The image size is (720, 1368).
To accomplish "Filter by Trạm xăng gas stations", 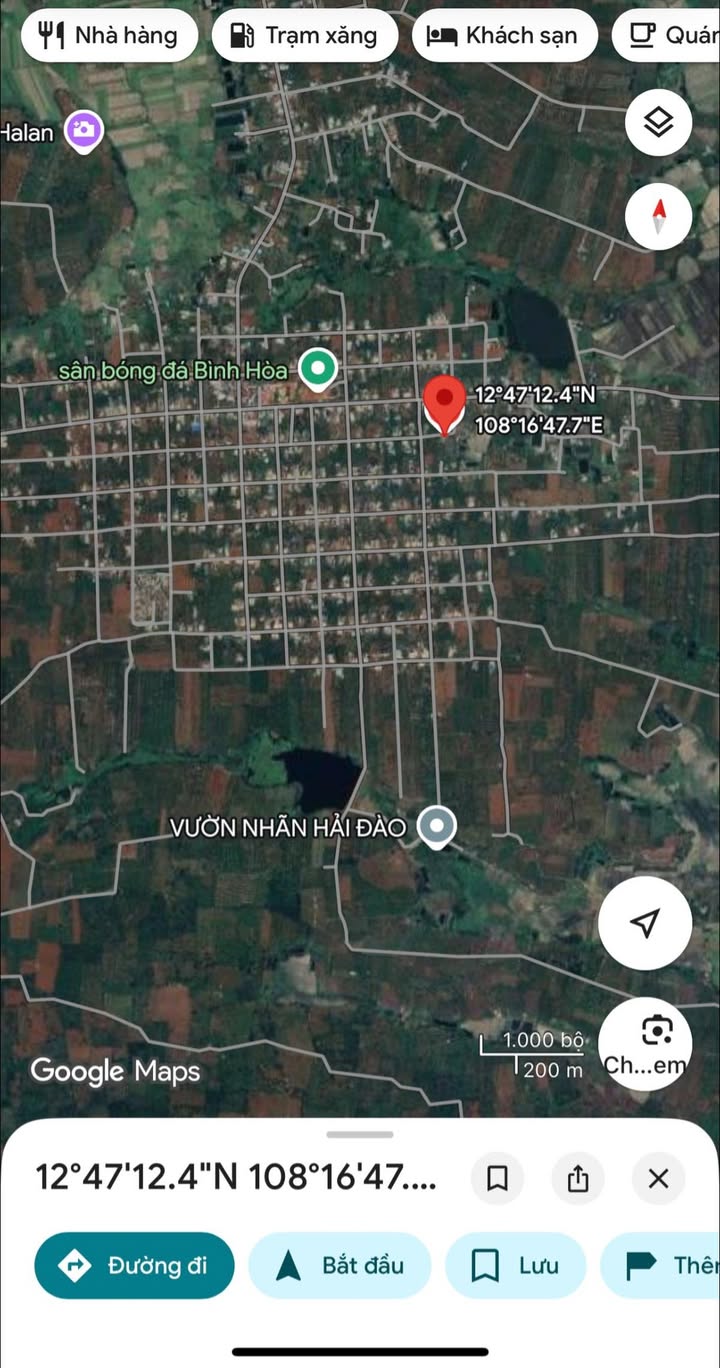I will coord(305,36).
